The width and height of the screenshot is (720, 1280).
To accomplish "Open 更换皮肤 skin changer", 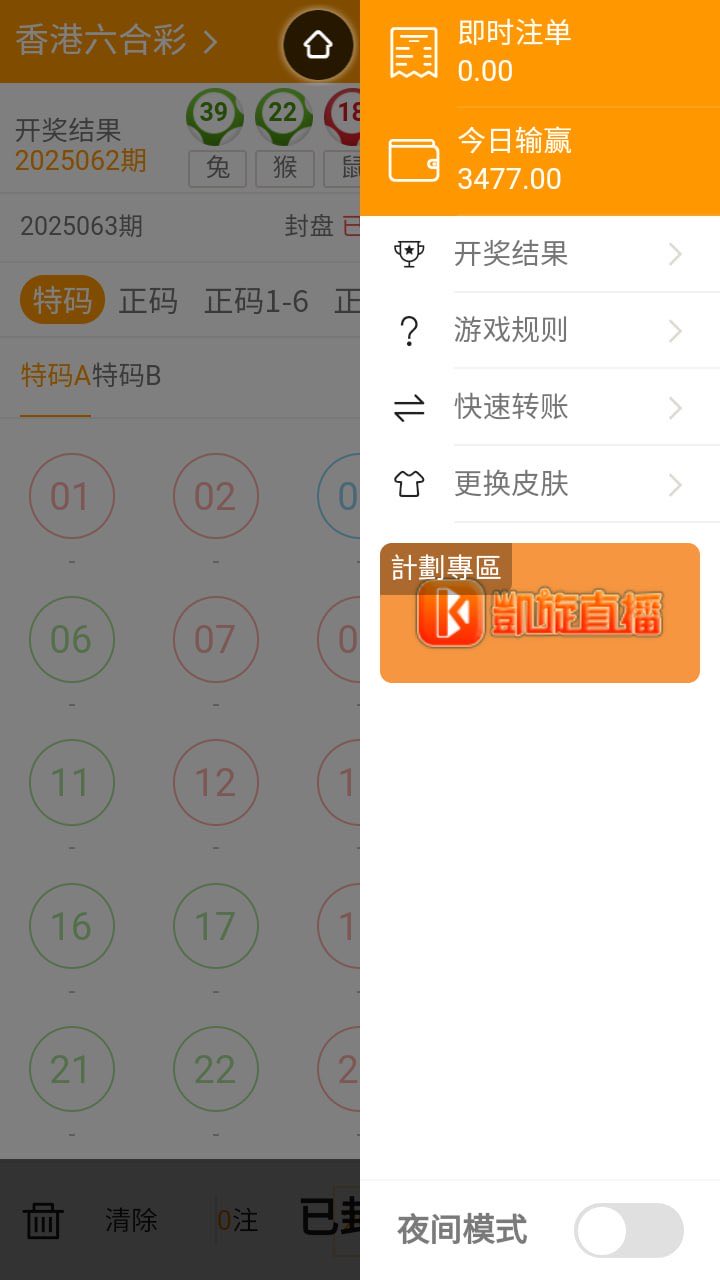I will pos(540,484).
